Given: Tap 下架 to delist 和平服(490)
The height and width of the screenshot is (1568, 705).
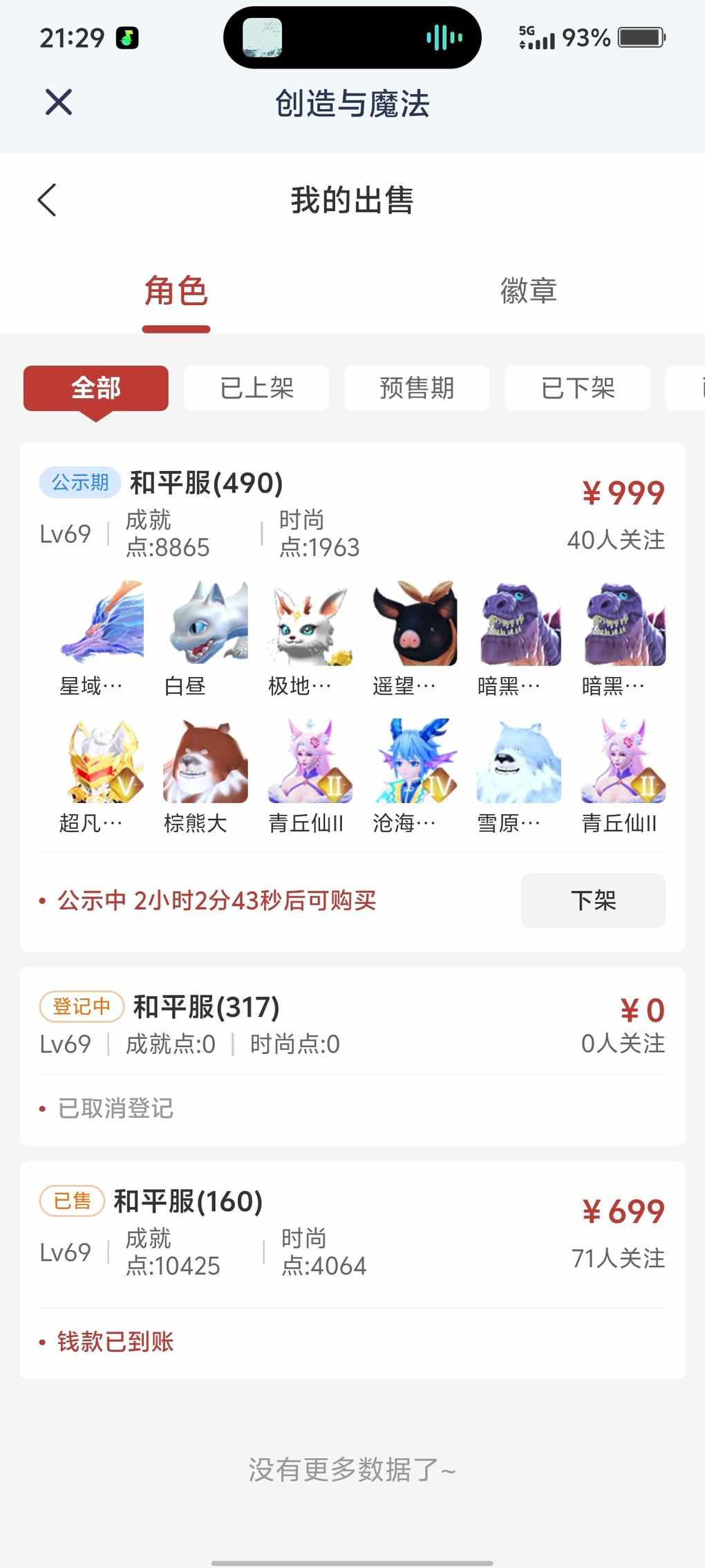Looking at the screenshot, I should click(593, 900).
